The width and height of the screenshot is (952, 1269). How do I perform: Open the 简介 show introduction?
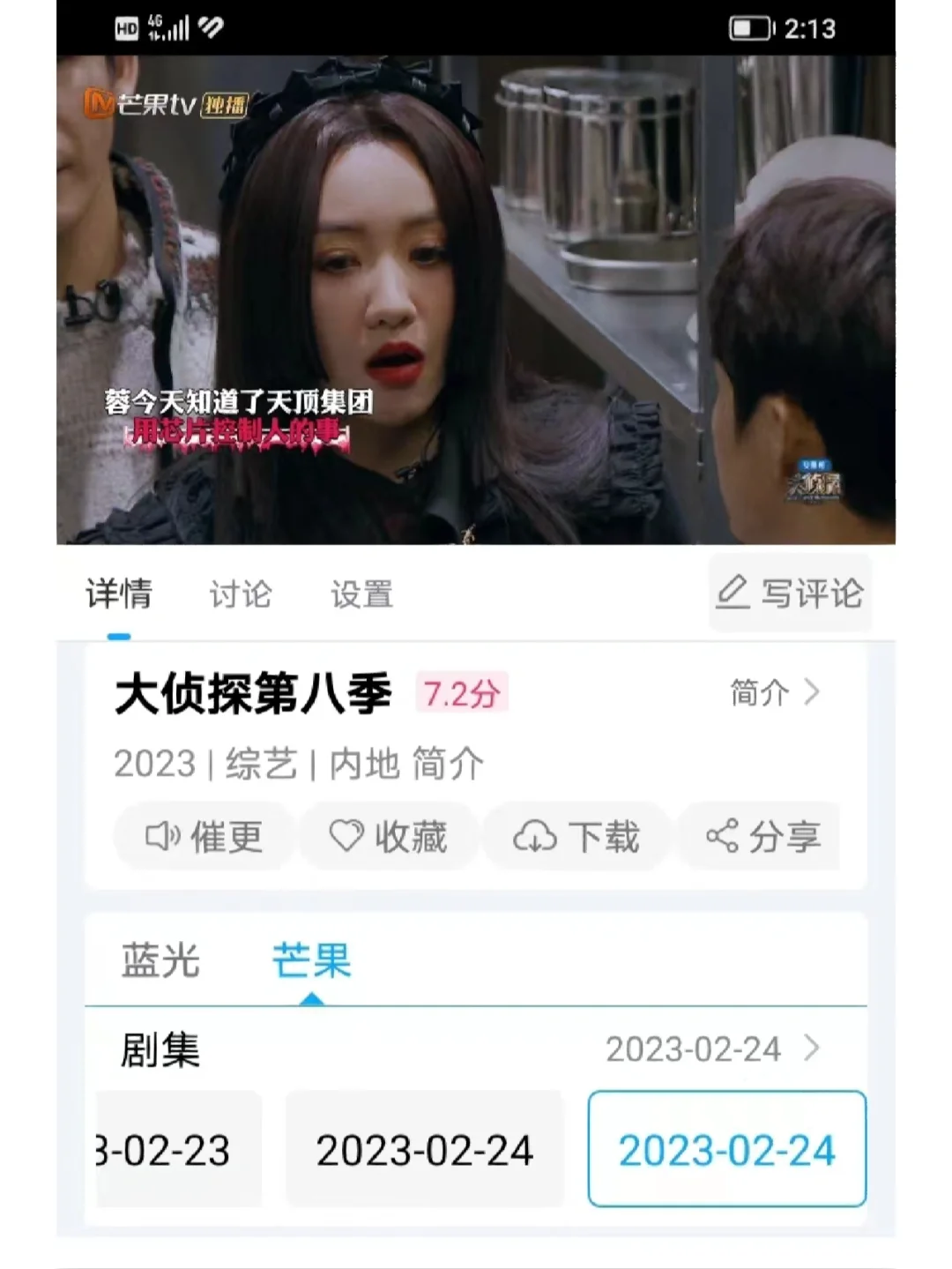[x=774, y=693]
